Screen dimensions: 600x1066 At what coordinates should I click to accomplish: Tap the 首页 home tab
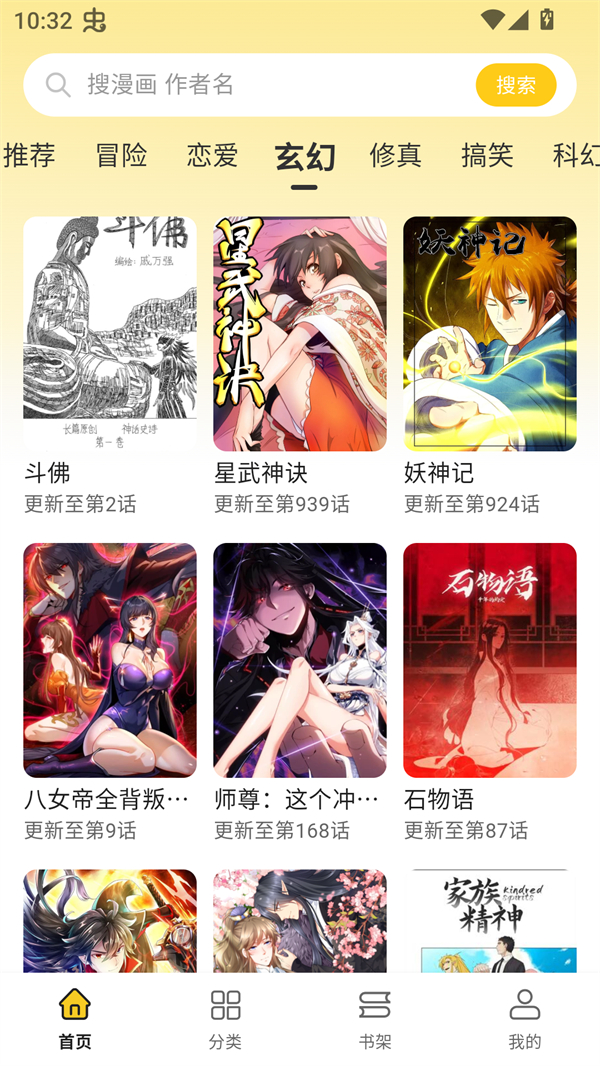(x=75, y=1018)
